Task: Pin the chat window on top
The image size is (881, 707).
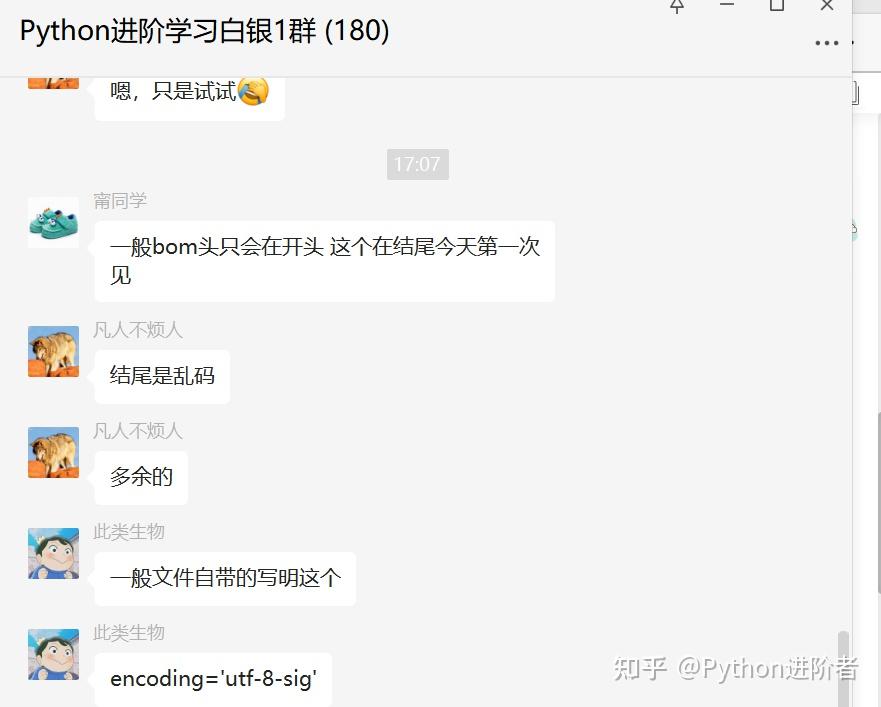Action: [x=677, y=6]
